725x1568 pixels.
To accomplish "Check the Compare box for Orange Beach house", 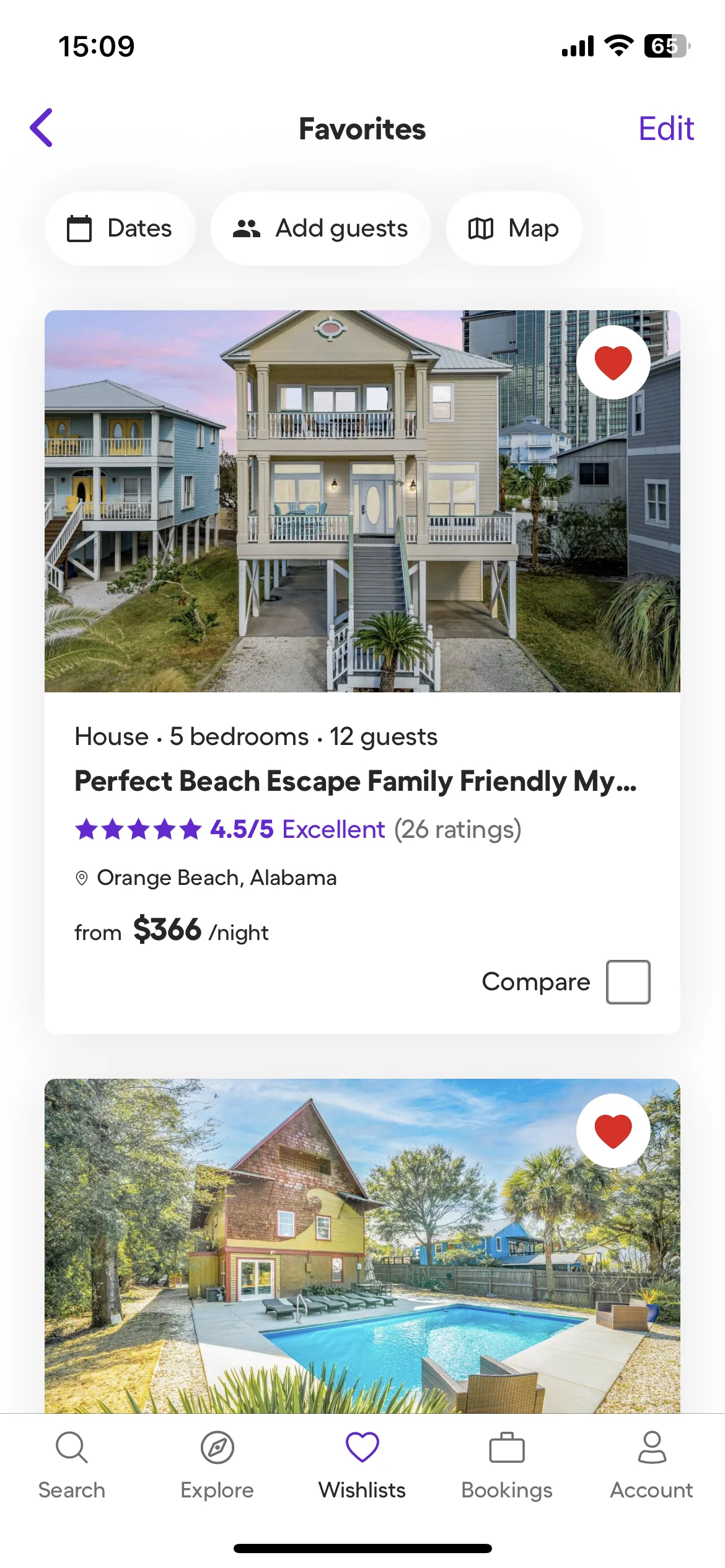I will [628, 982].
